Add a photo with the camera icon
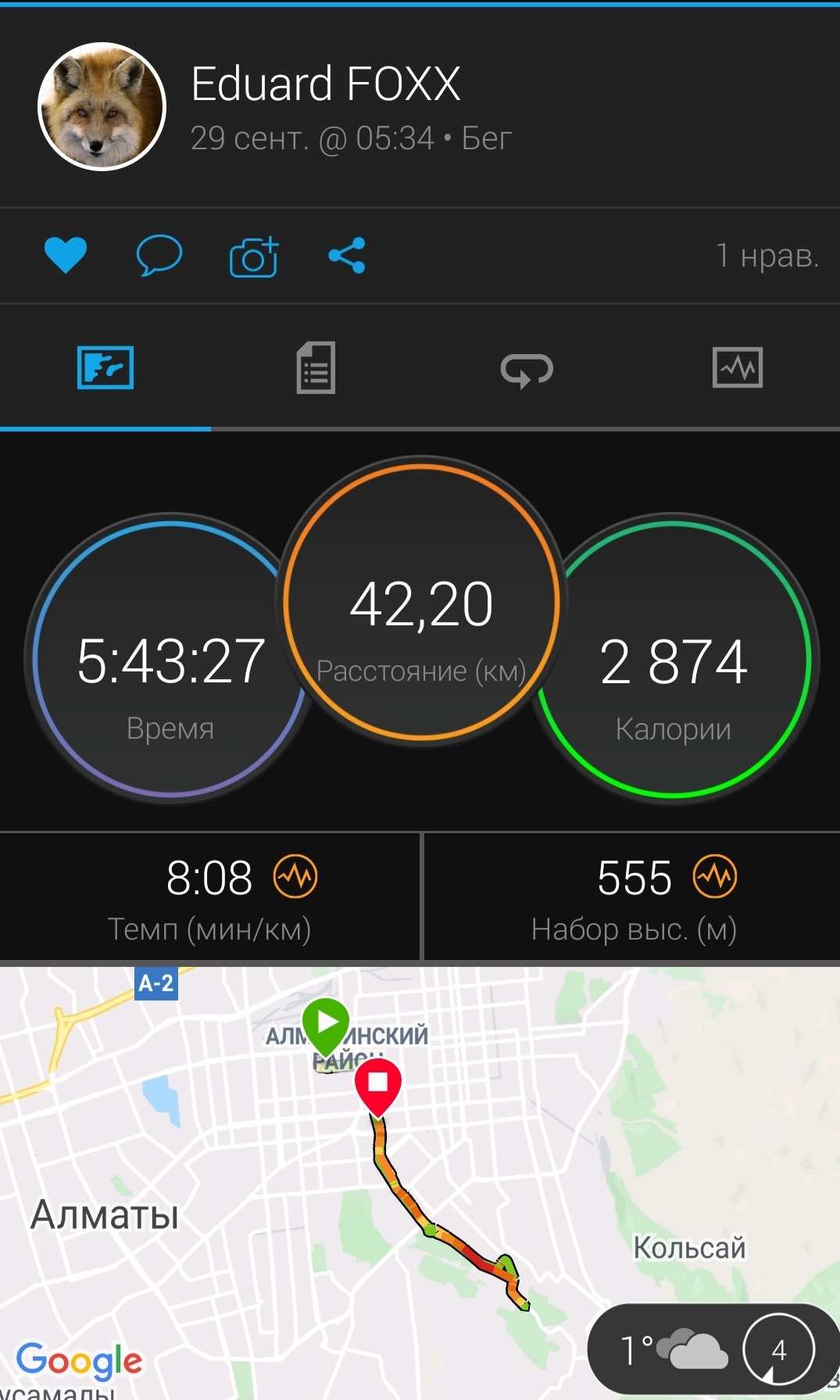 click(254, 256)
